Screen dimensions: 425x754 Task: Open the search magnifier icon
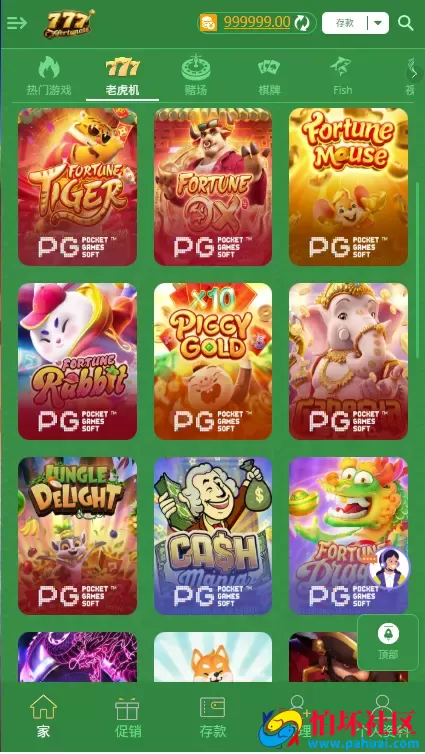coord(405,23)
